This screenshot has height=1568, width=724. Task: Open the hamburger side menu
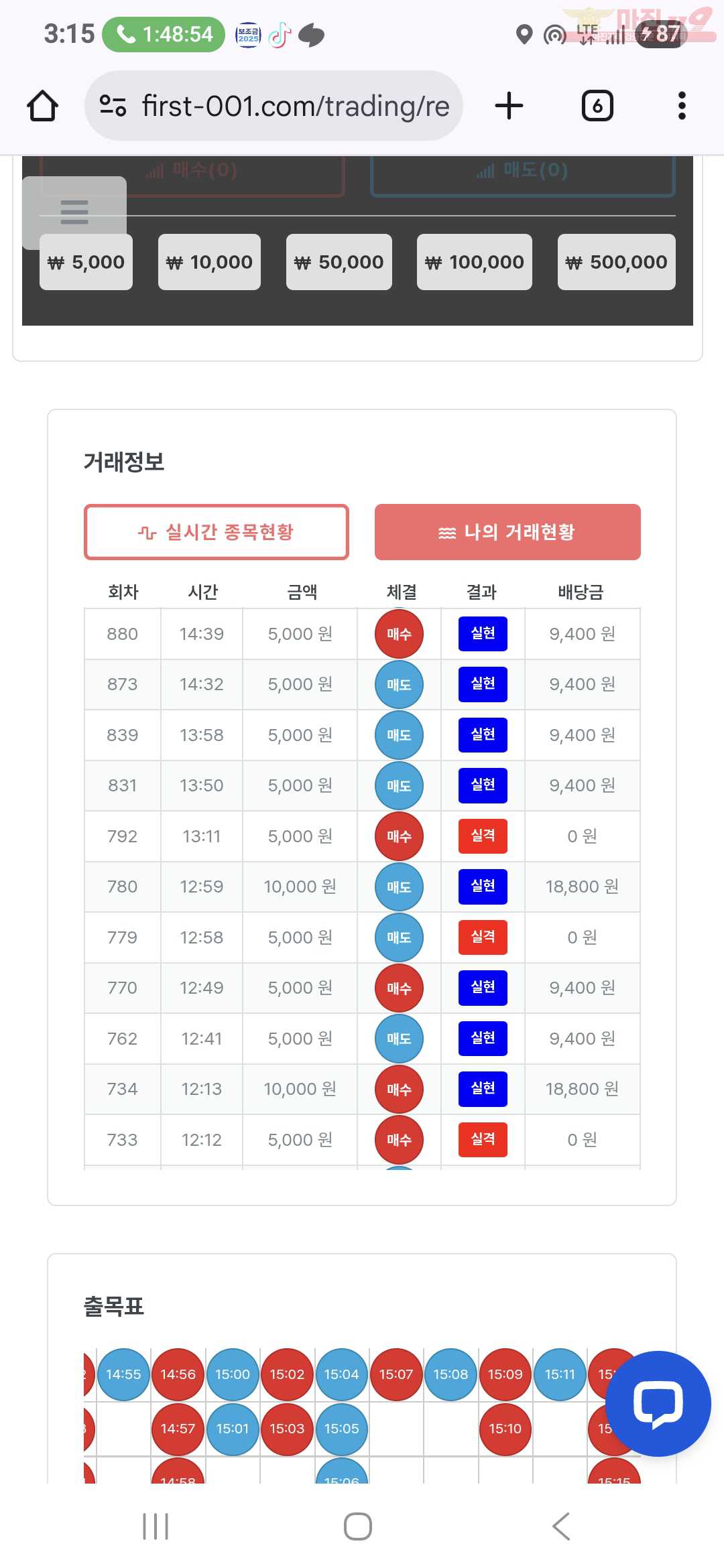(x=74, y=212)
